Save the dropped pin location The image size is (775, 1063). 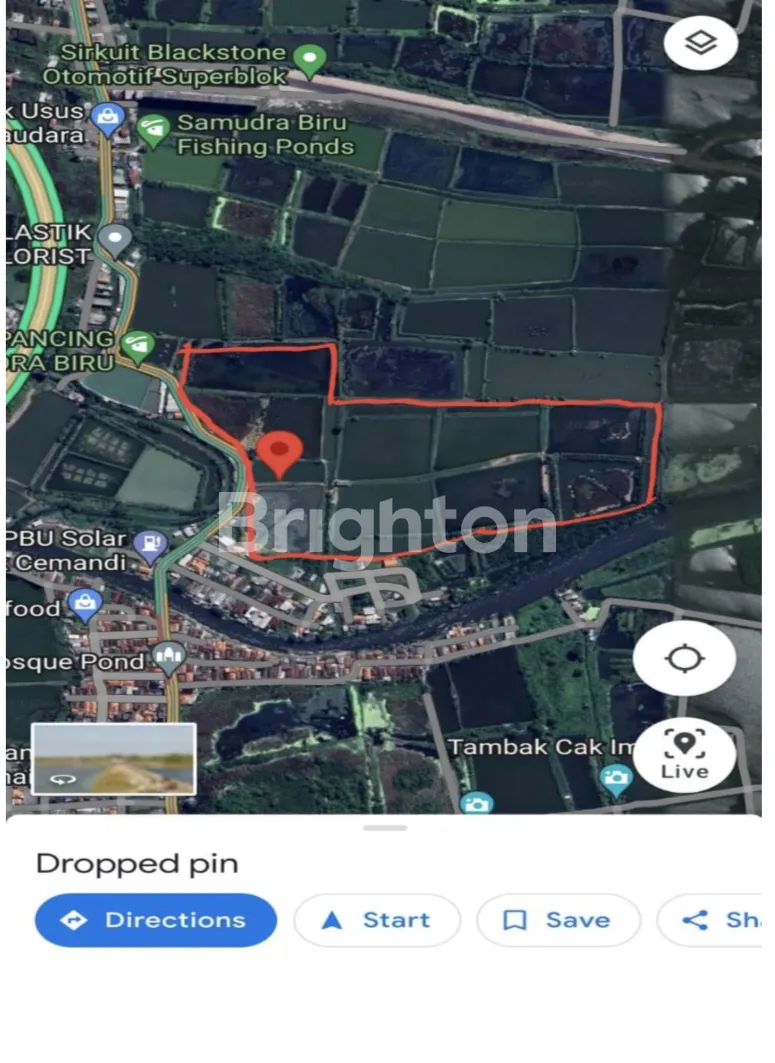[x=558, y=920]
